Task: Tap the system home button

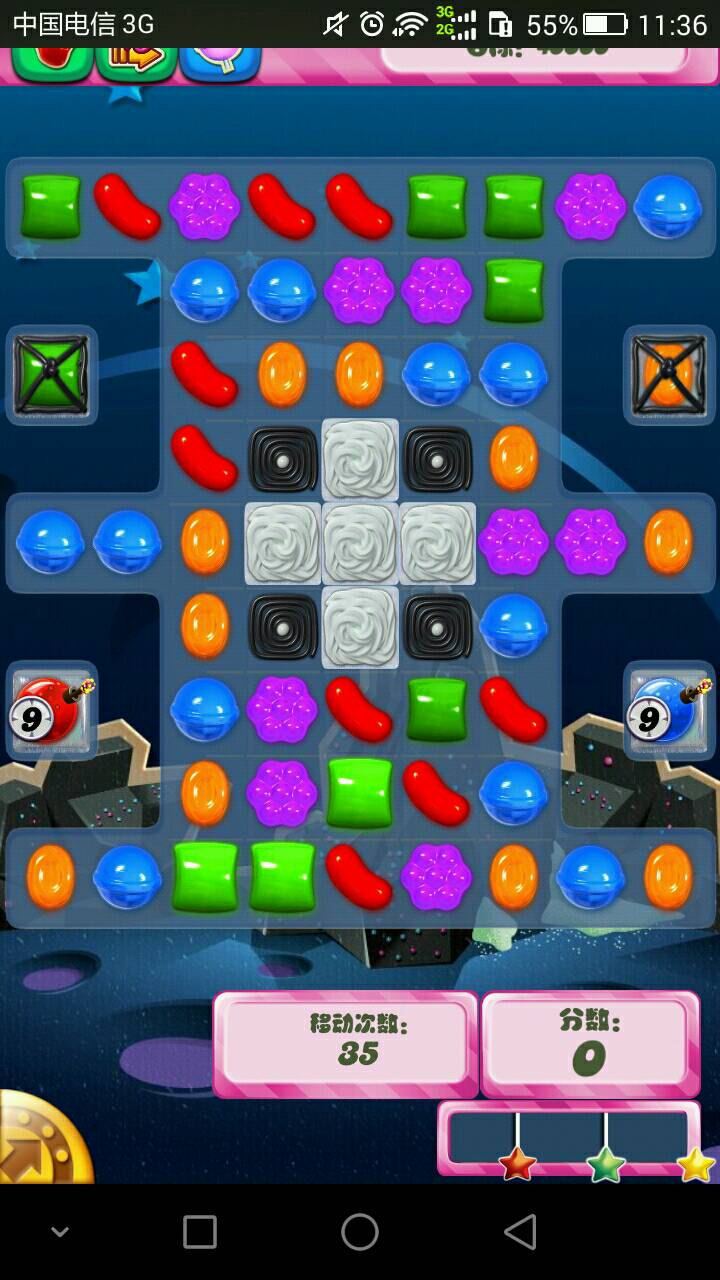Action: tap(360, 1232)
